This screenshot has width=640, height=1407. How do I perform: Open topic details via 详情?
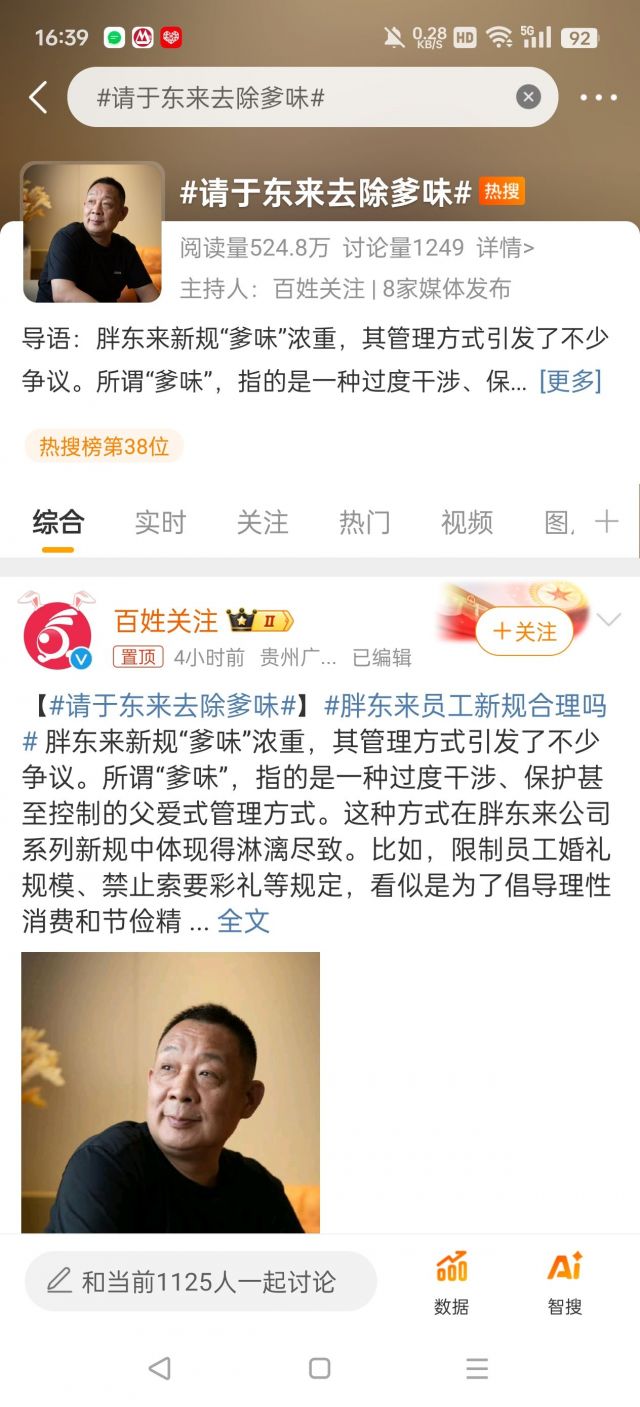(505, 248)
